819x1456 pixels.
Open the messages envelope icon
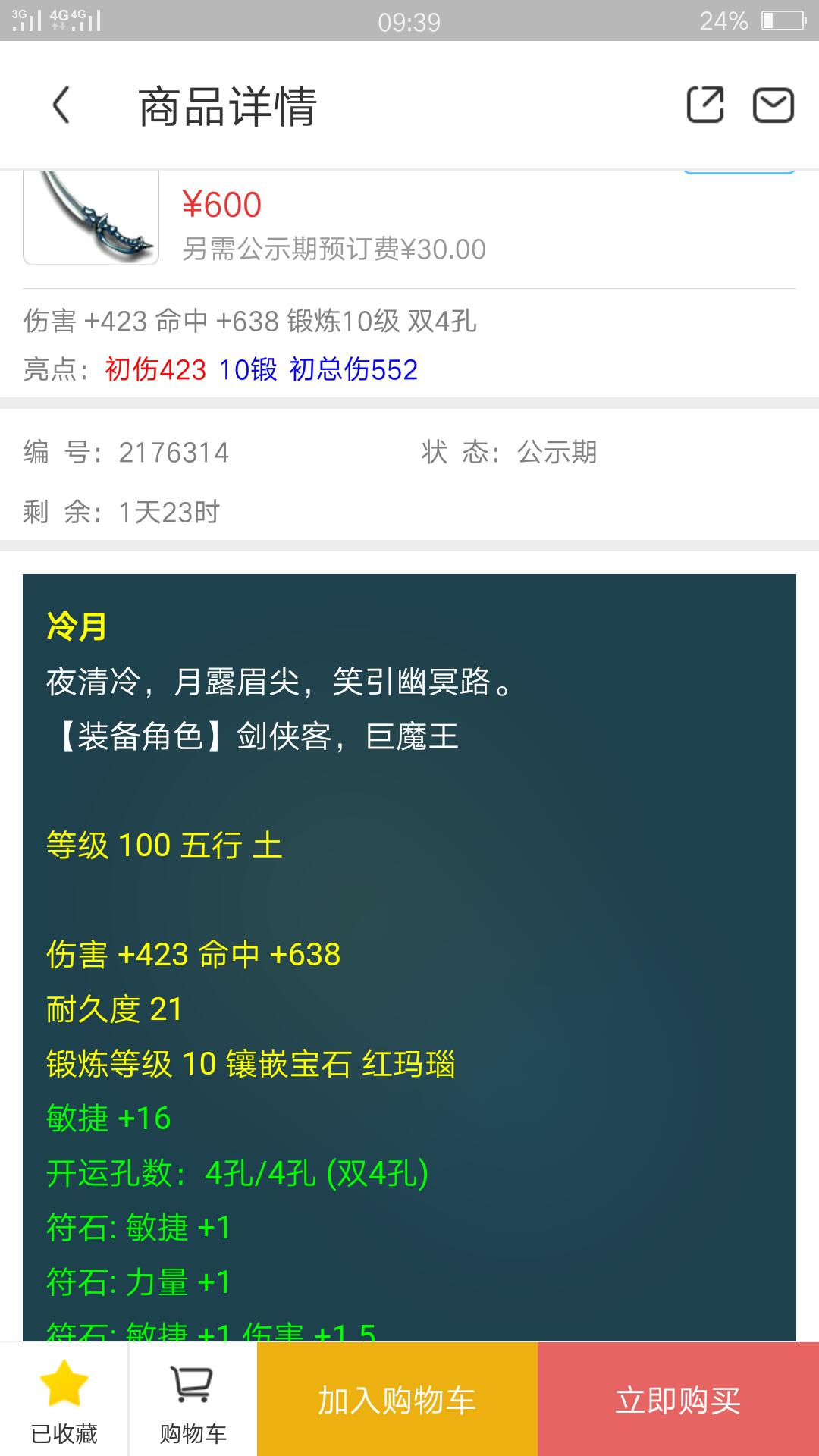pos(773,105)
